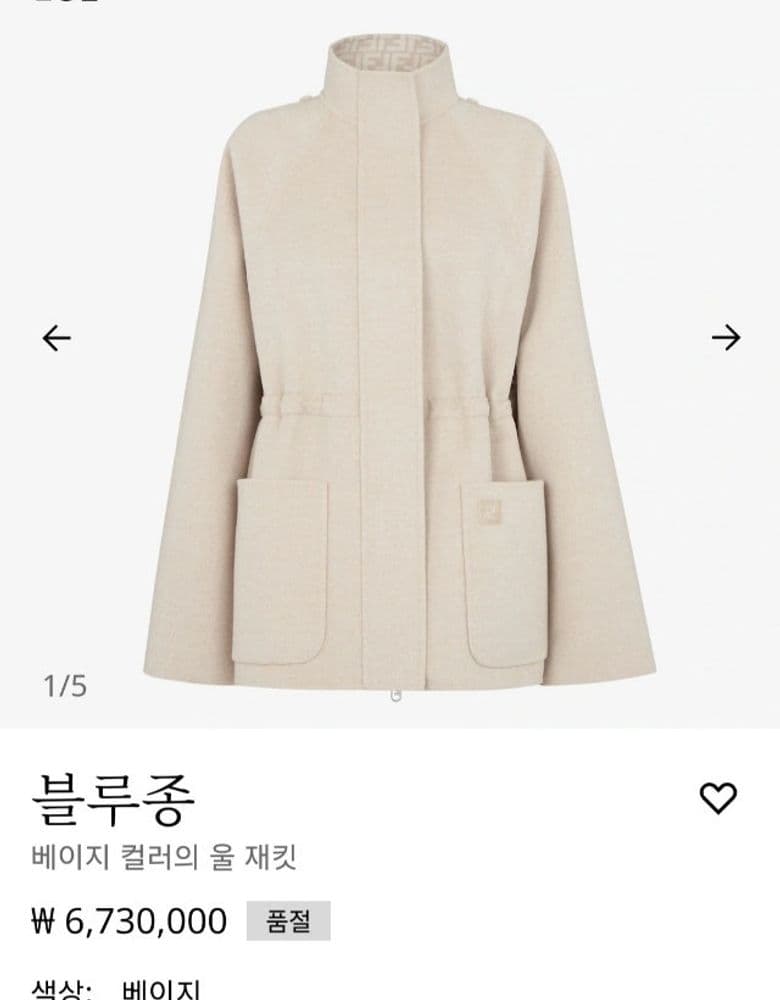
Task: Add the beige jacket to wishlist
Action: click(717, 797)
